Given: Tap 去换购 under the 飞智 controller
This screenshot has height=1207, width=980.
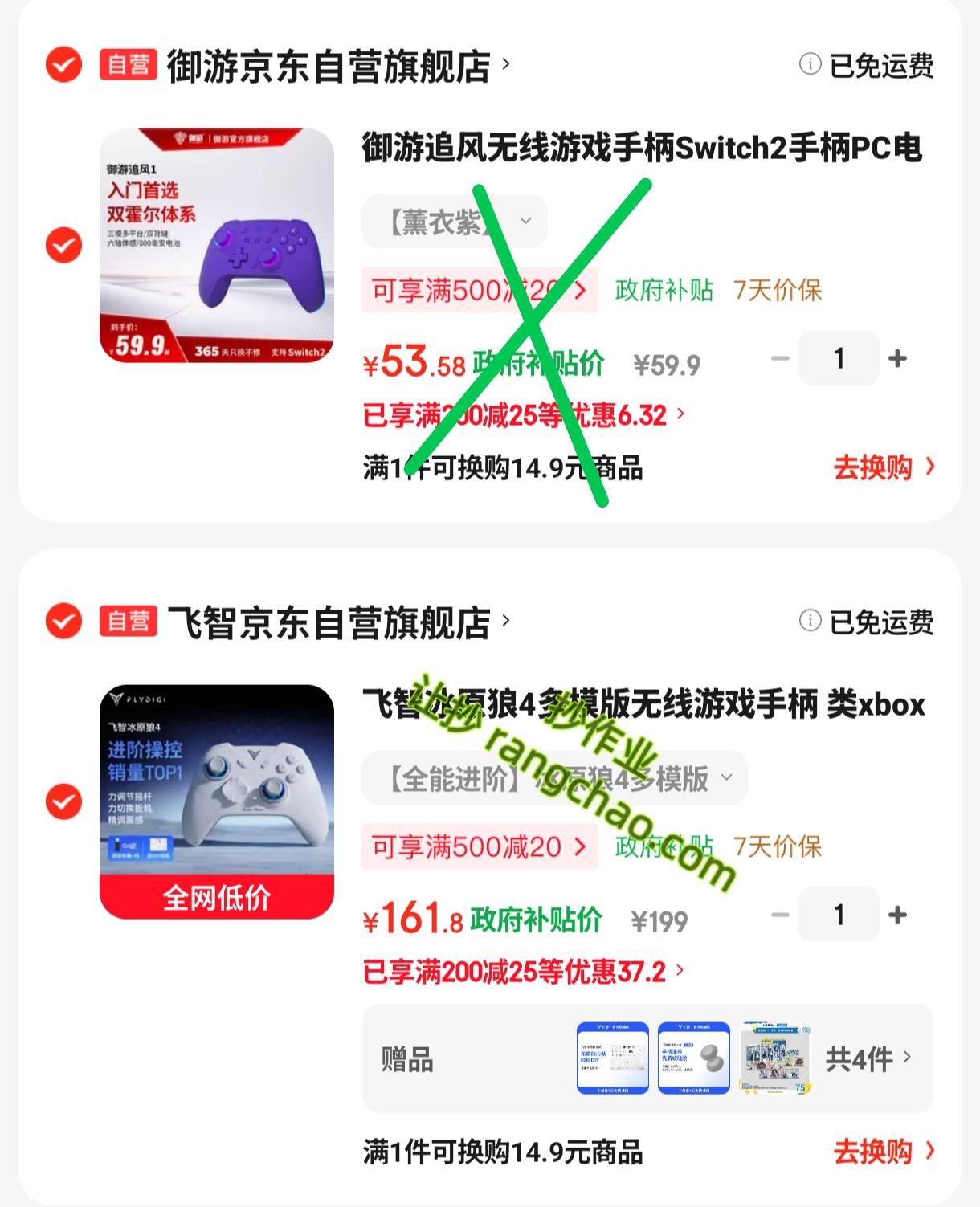Looking at the screenshot, I should [x=883, y=1152].
